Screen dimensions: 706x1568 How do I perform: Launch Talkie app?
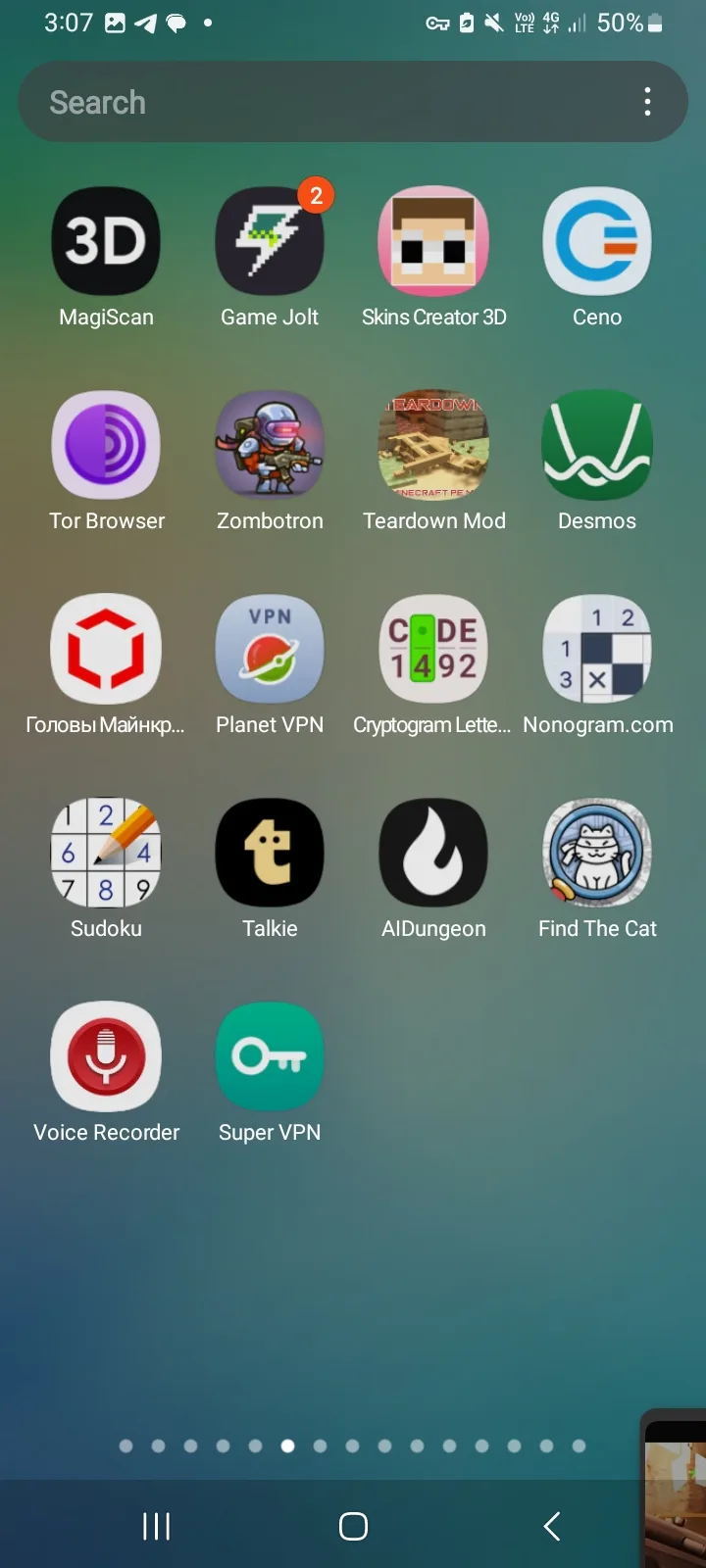coord(270,854)
